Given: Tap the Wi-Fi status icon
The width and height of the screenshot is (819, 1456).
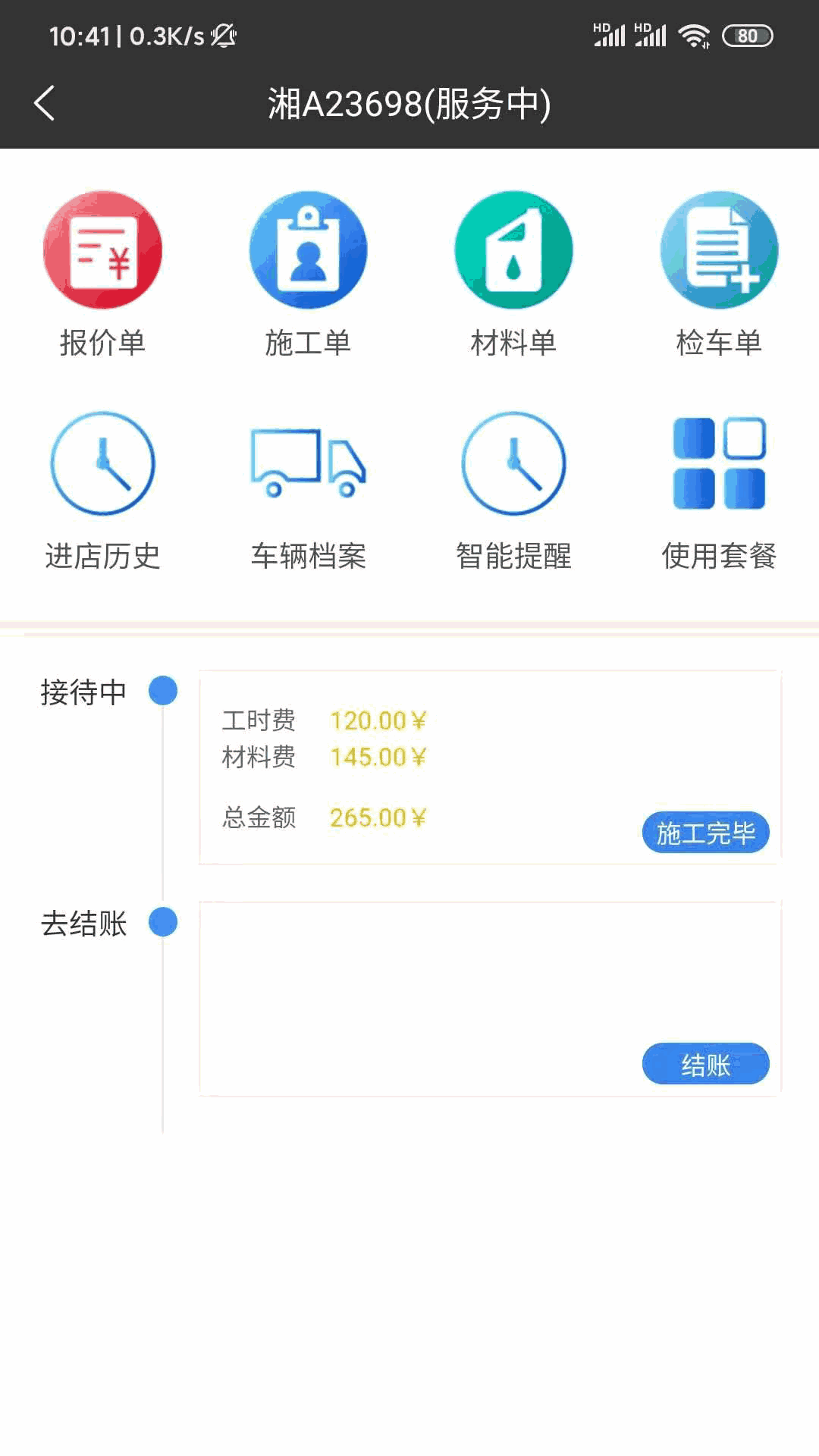Looking at the screenshot, I should coord(695,33).
